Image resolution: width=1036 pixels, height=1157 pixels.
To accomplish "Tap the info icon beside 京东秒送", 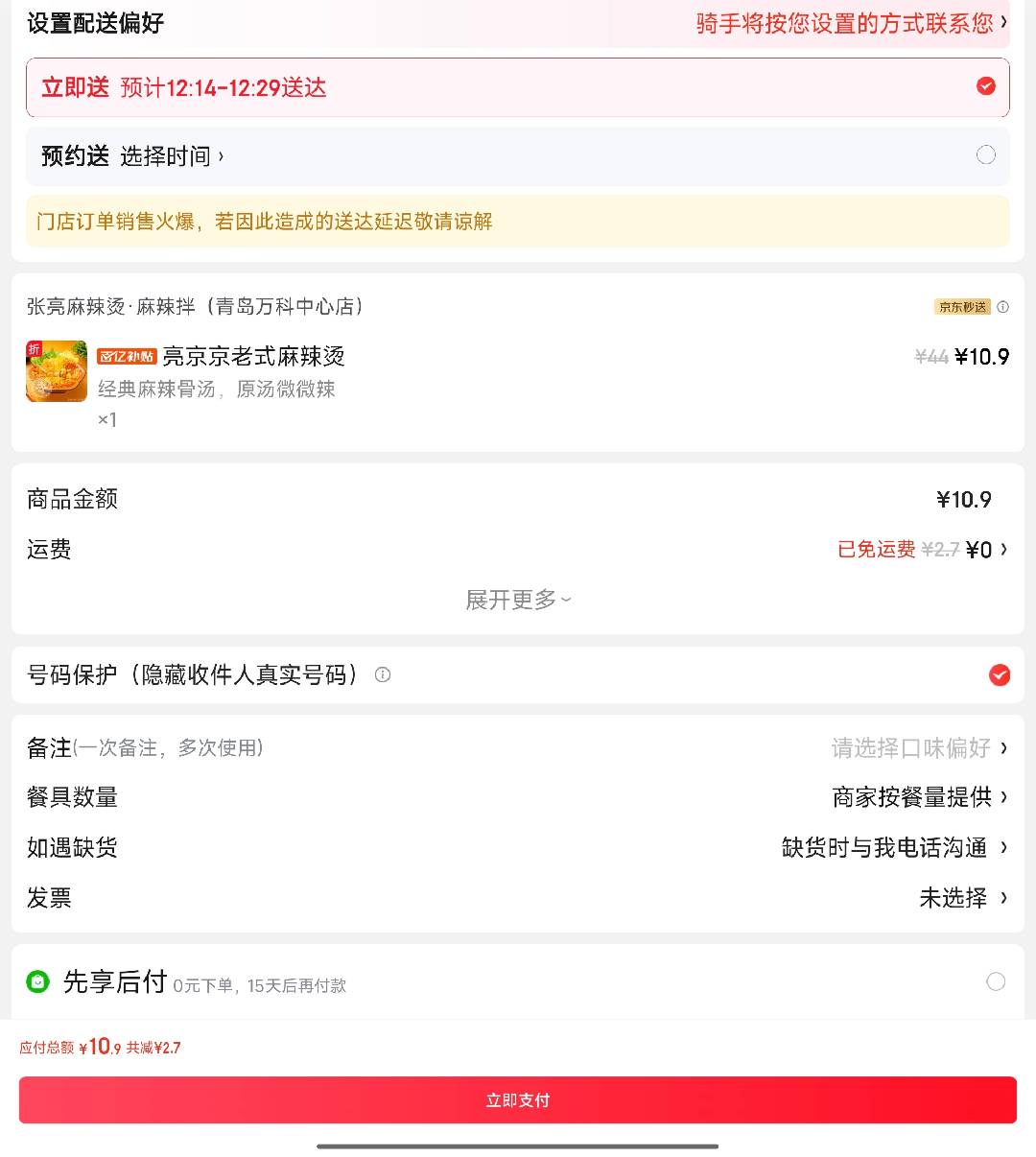I will click(x=1002, y=307).
